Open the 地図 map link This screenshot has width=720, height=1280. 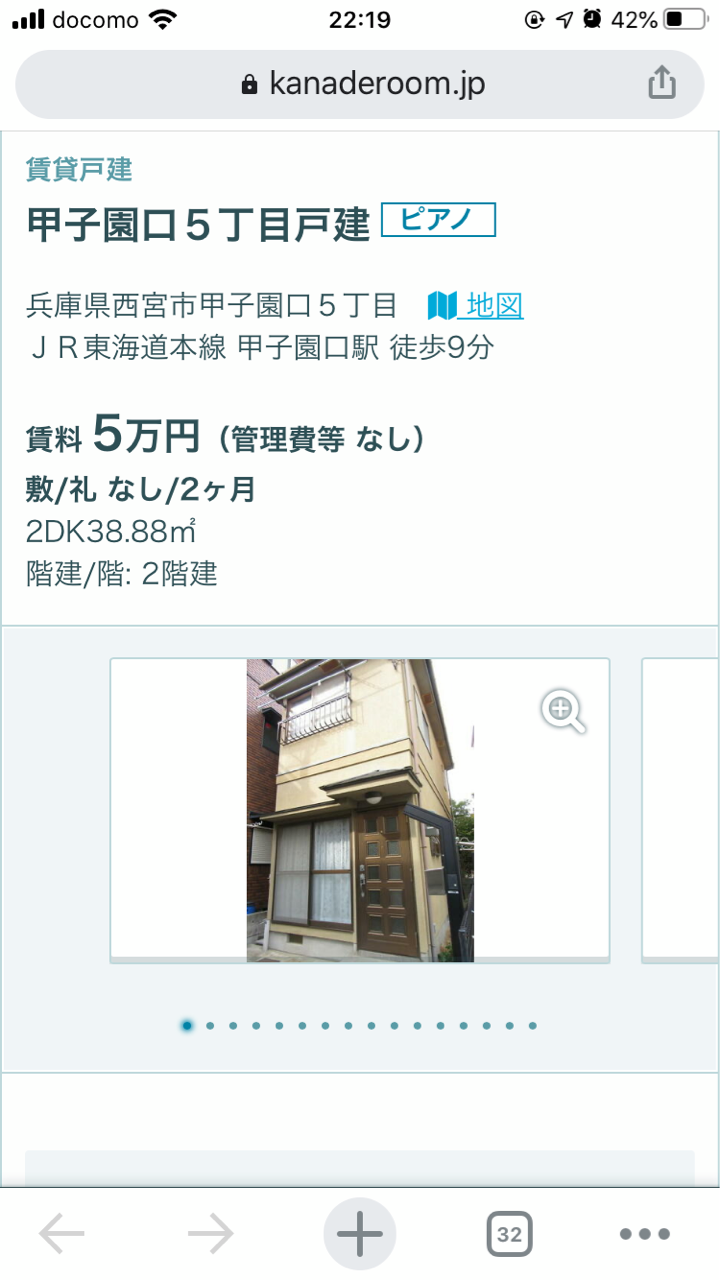(x=476, y=305)
